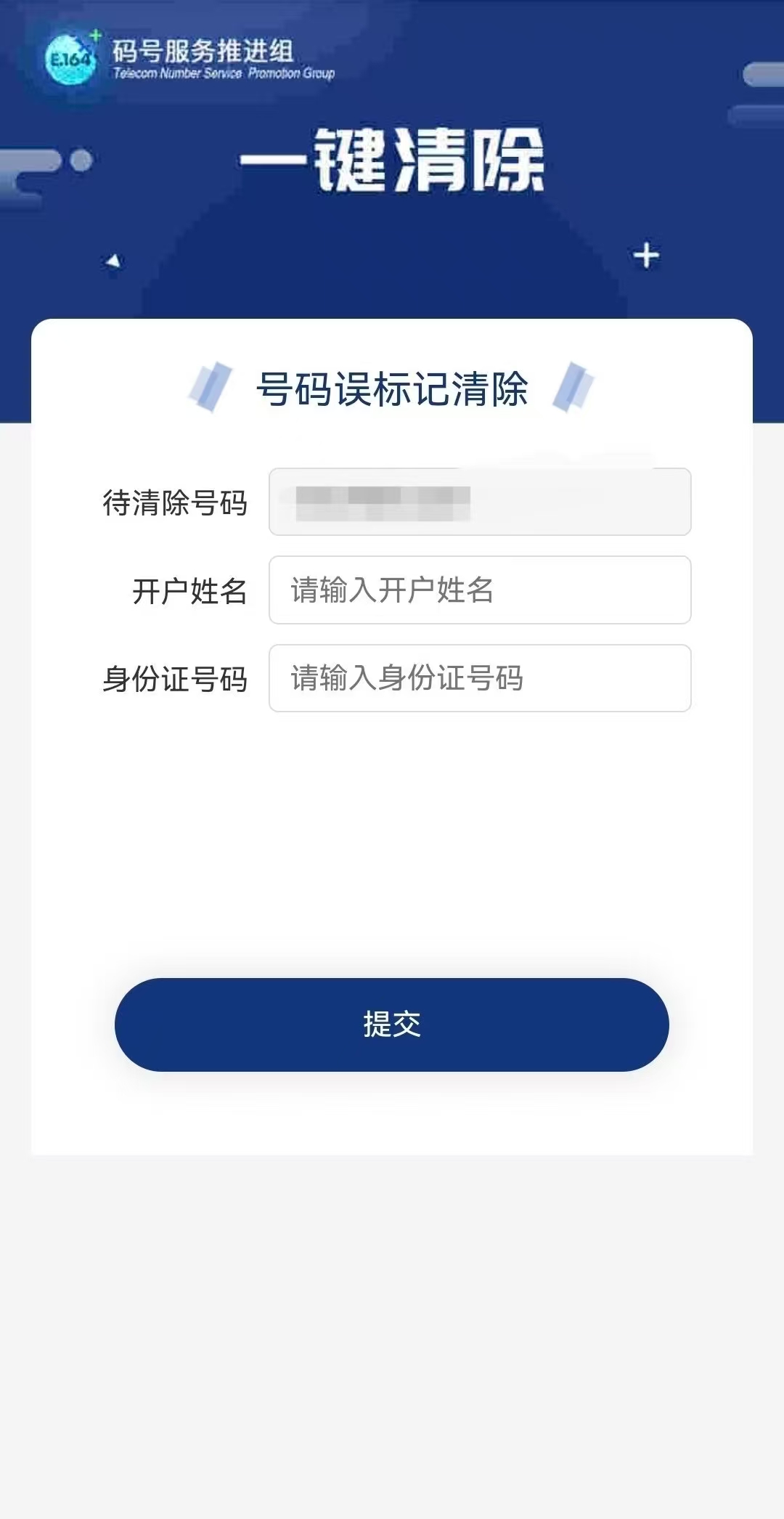Focus the 开户姓名 name input field
Screen dimensions: 784x1519
coord(479,590)
